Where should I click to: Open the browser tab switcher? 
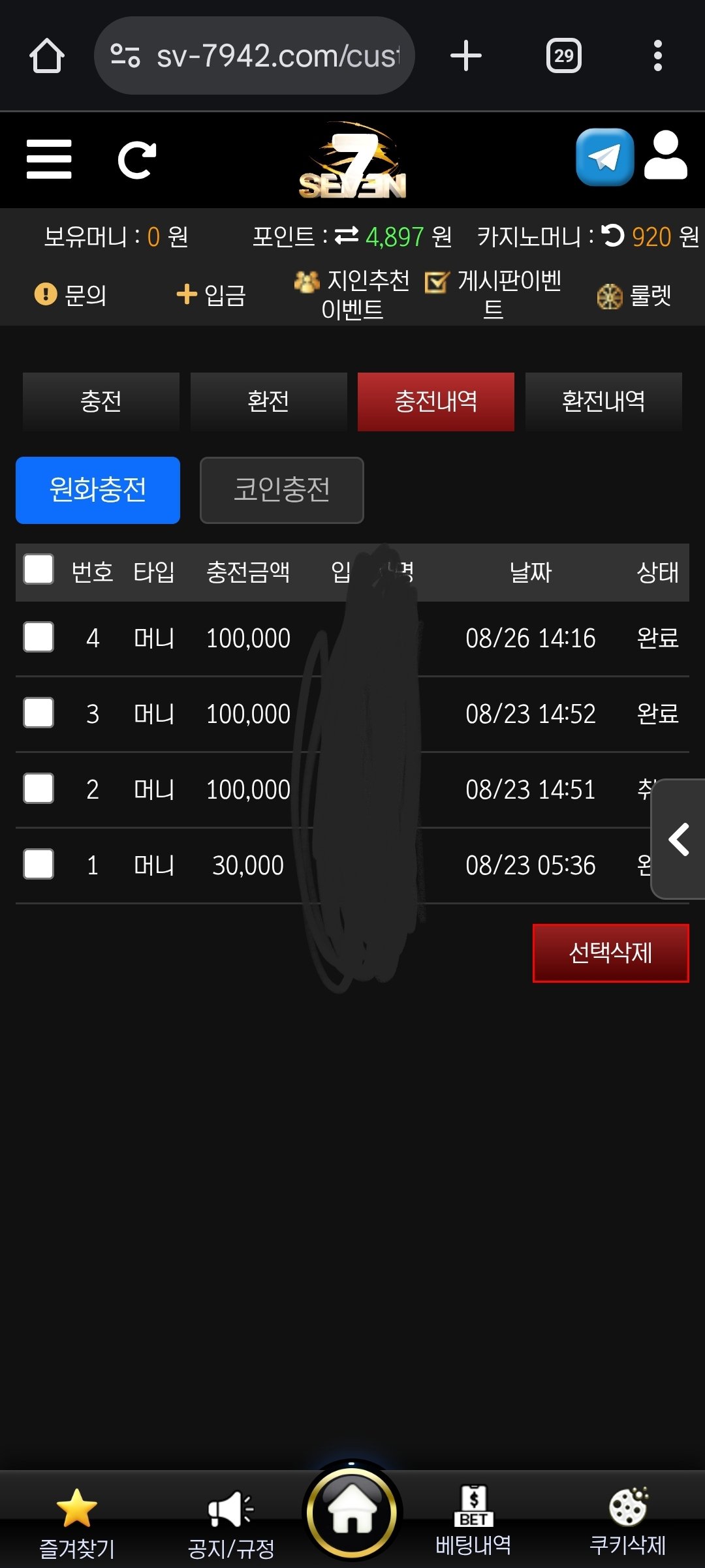tap(563, 55)
